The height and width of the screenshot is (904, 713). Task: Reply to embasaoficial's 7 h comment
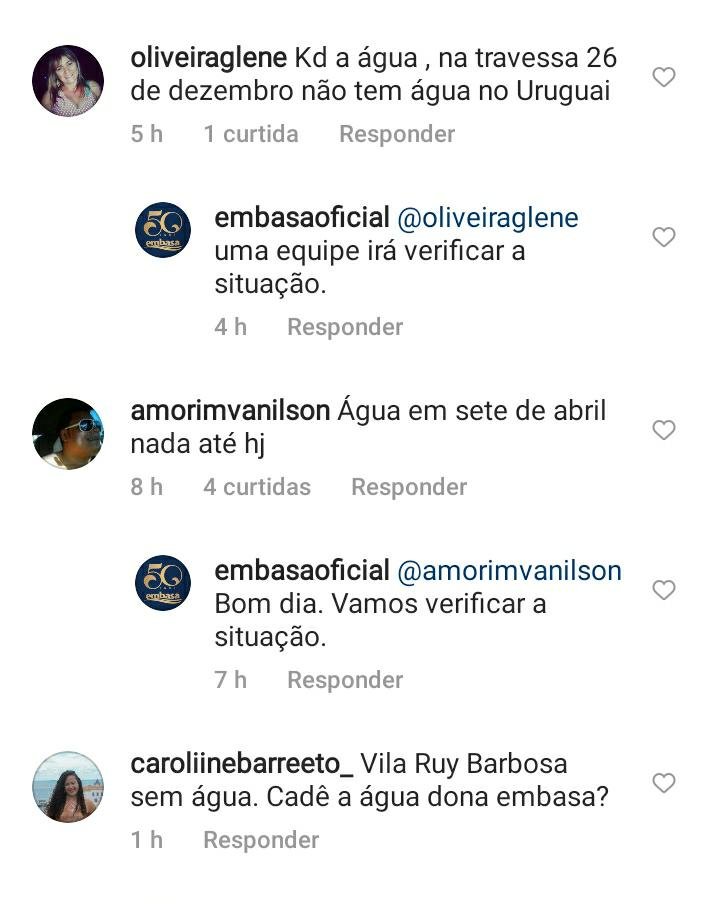tap(345, 680)
